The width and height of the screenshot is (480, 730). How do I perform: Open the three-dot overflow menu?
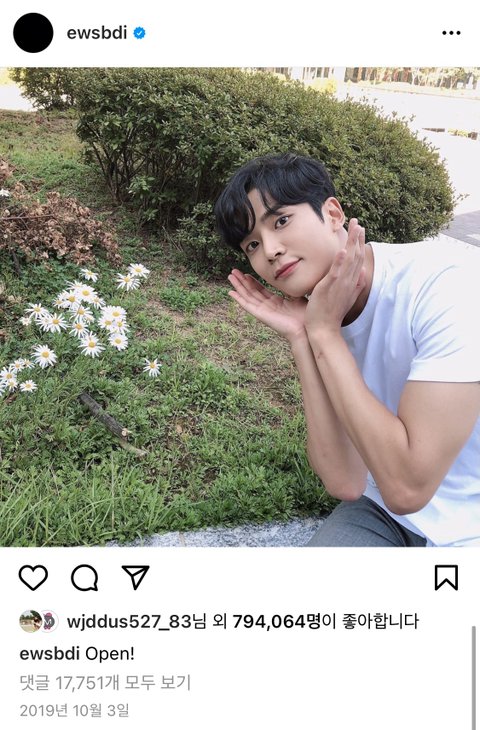(x=451, y=33)
